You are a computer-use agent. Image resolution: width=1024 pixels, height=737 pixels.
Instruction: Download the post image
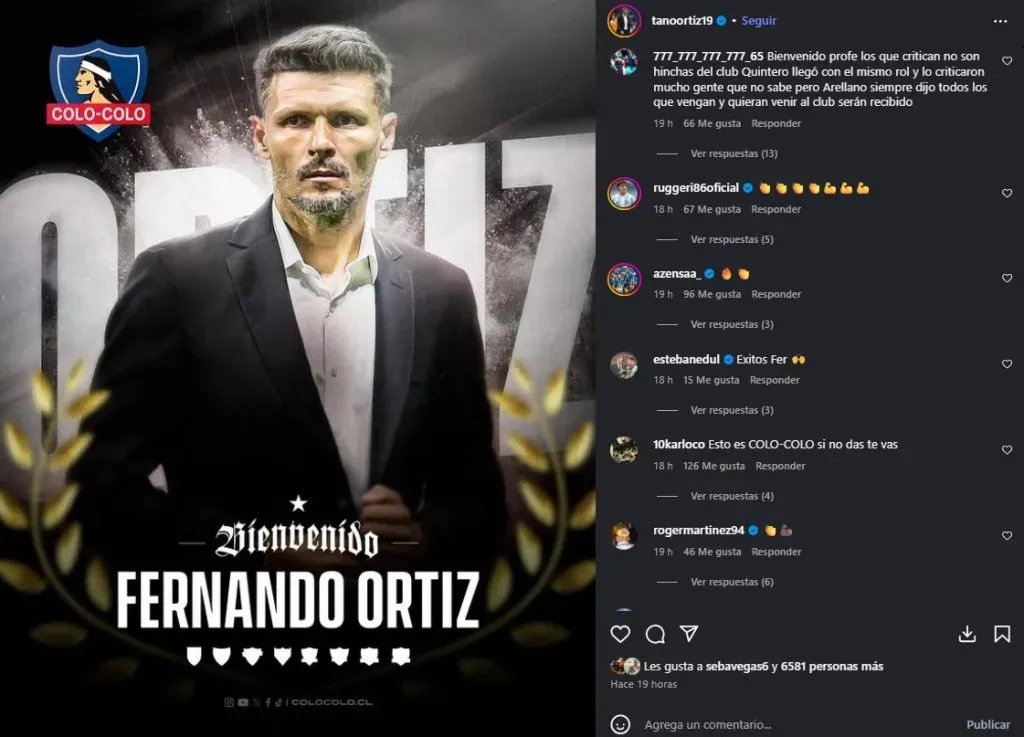click(x=967, y=634)
